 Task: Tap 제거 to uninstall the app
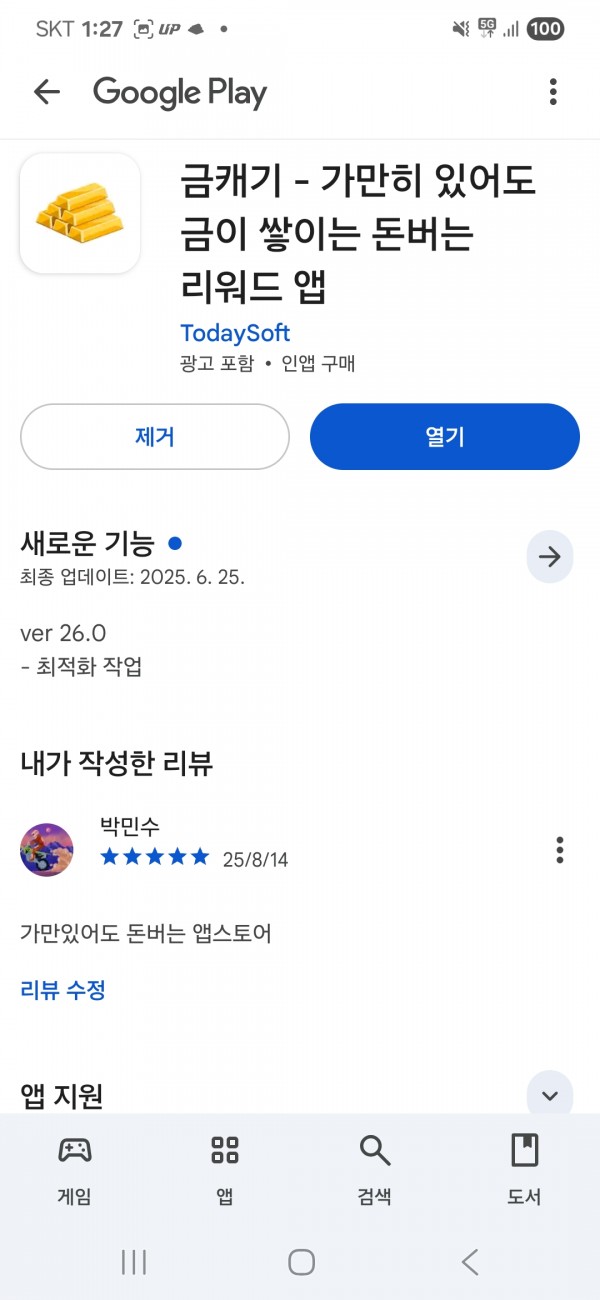pos(155,437)
